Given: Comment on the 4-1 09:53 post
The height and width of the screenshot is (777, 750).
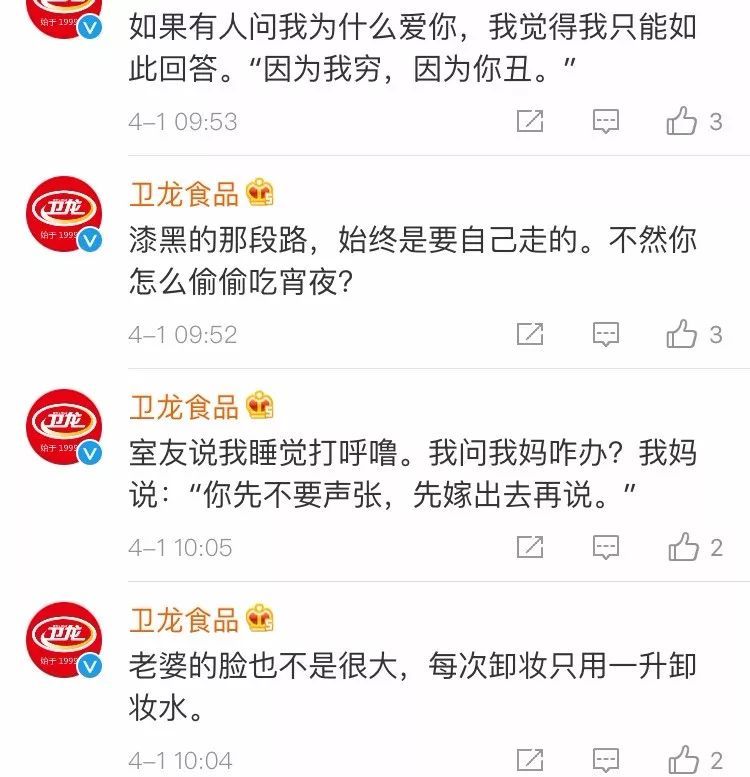Looking at the screenshot, I should (x=605, y=122).
